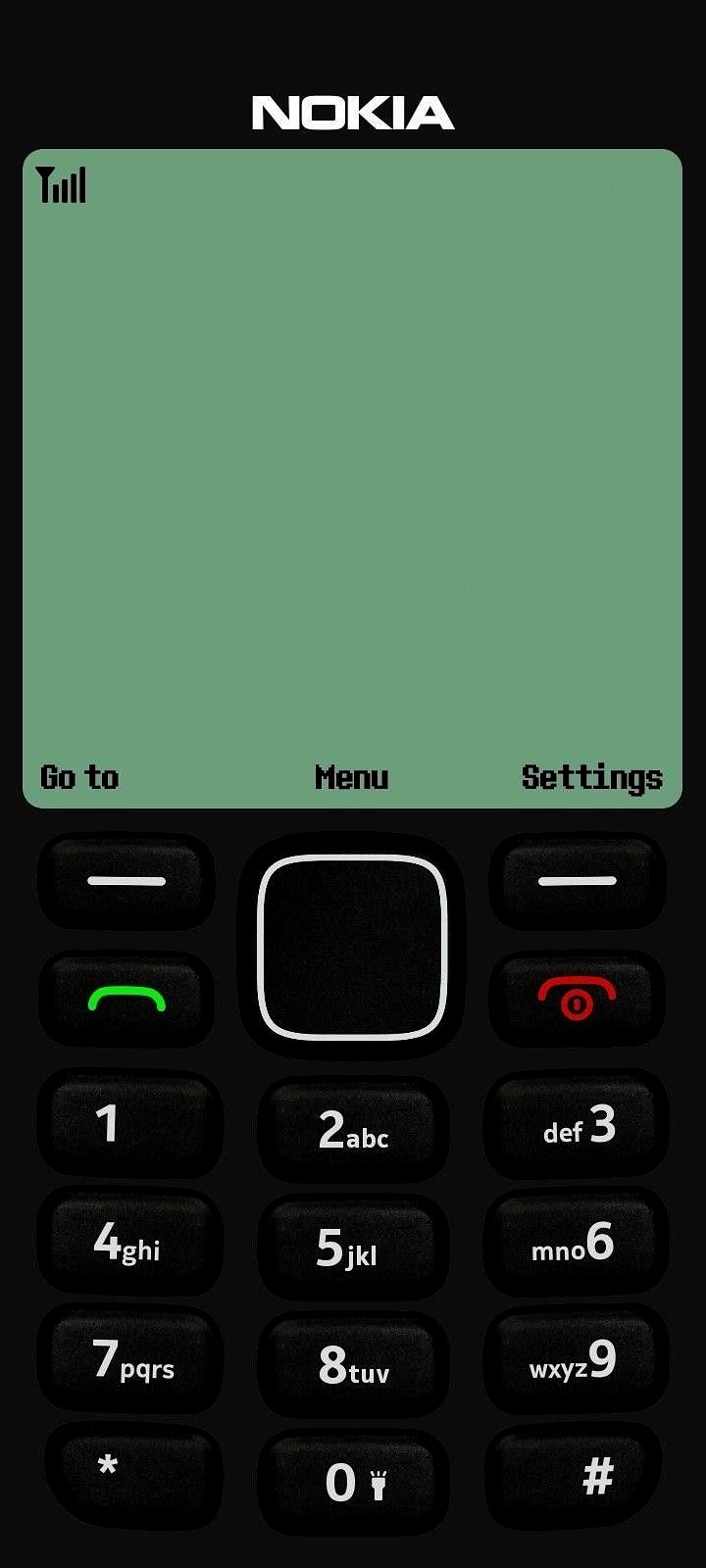Tap the 4 ghi key
The image size is (706, 1568).
(x=128, y=1242)
